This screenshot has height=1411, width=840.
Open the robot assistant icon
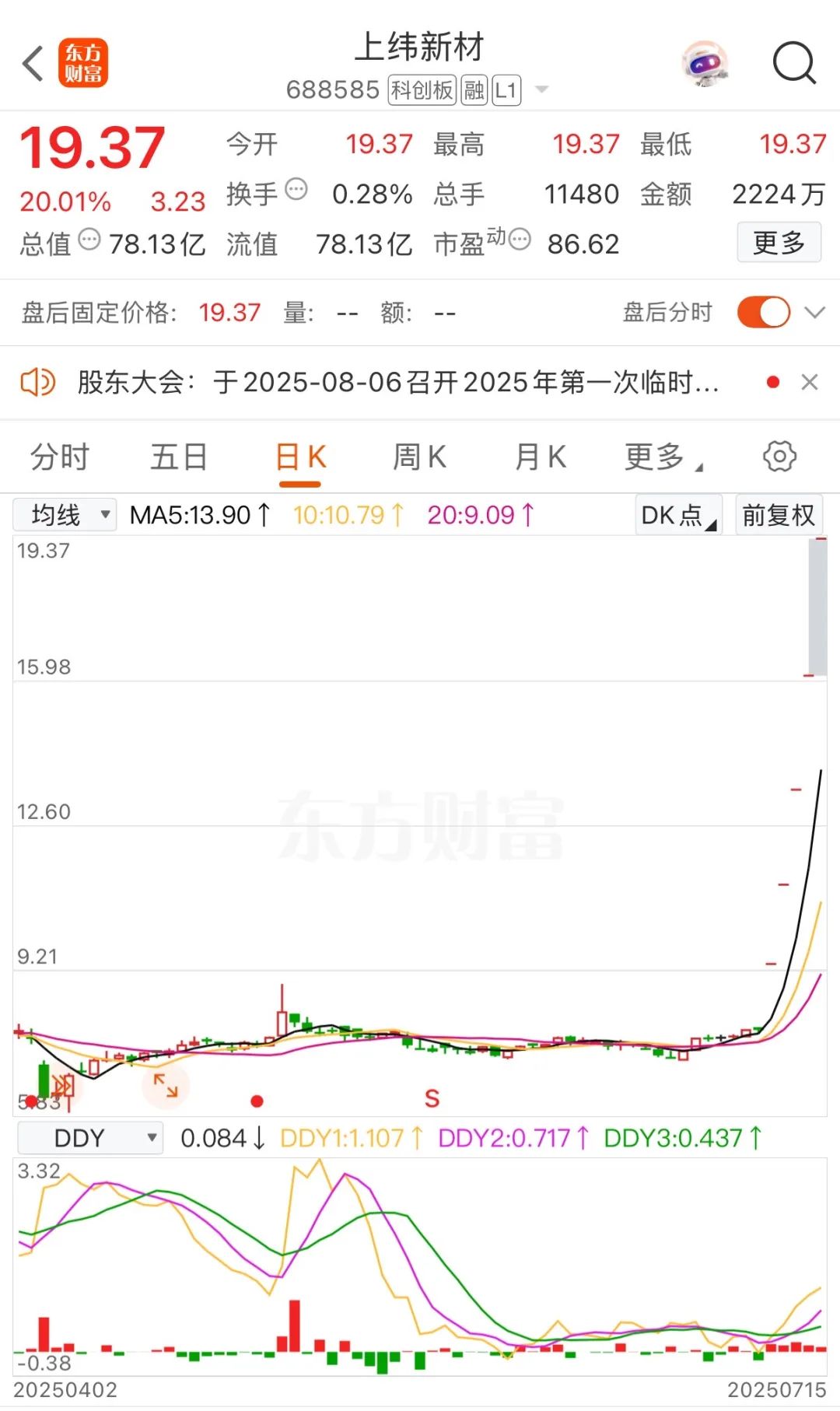tap(705, 64)
